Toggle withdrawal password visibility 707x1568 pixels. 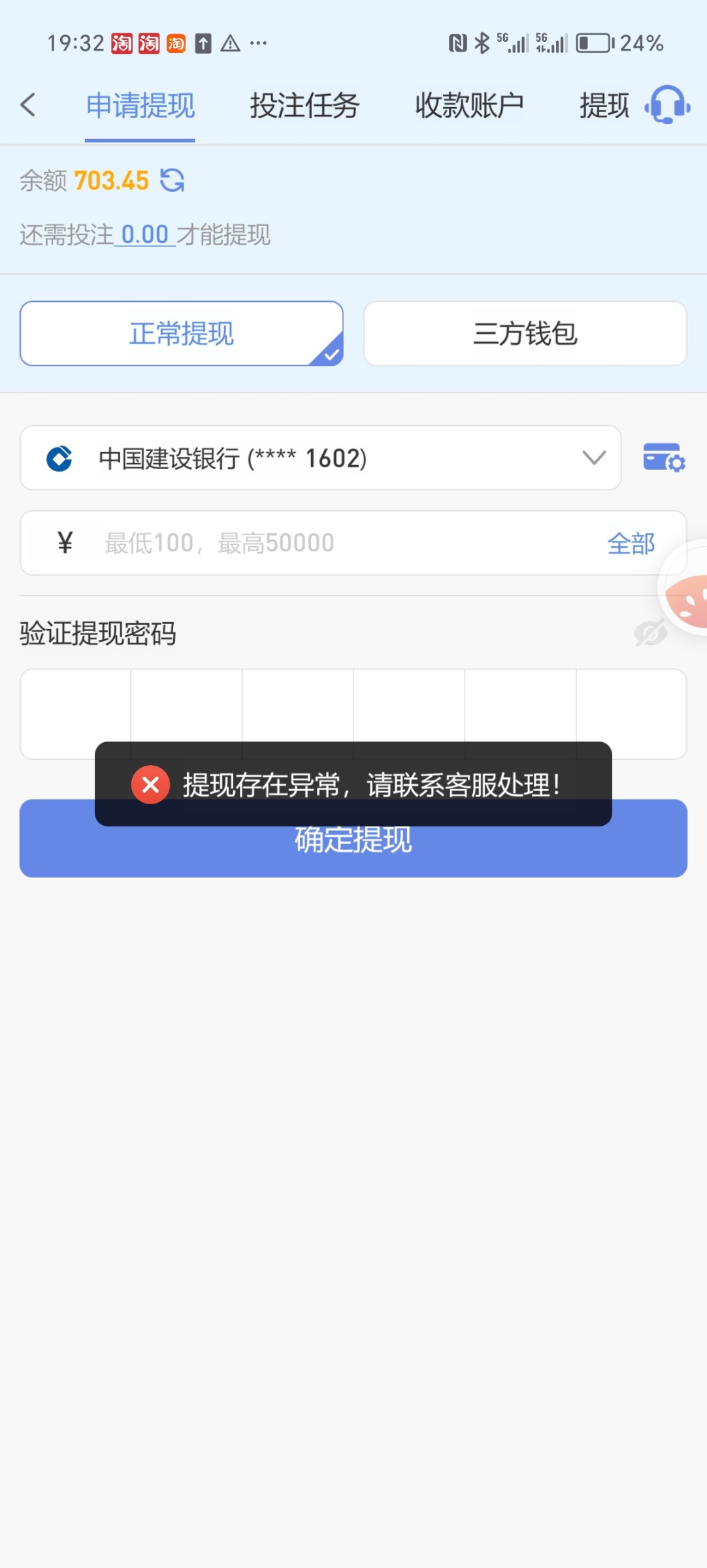point(649,633)
